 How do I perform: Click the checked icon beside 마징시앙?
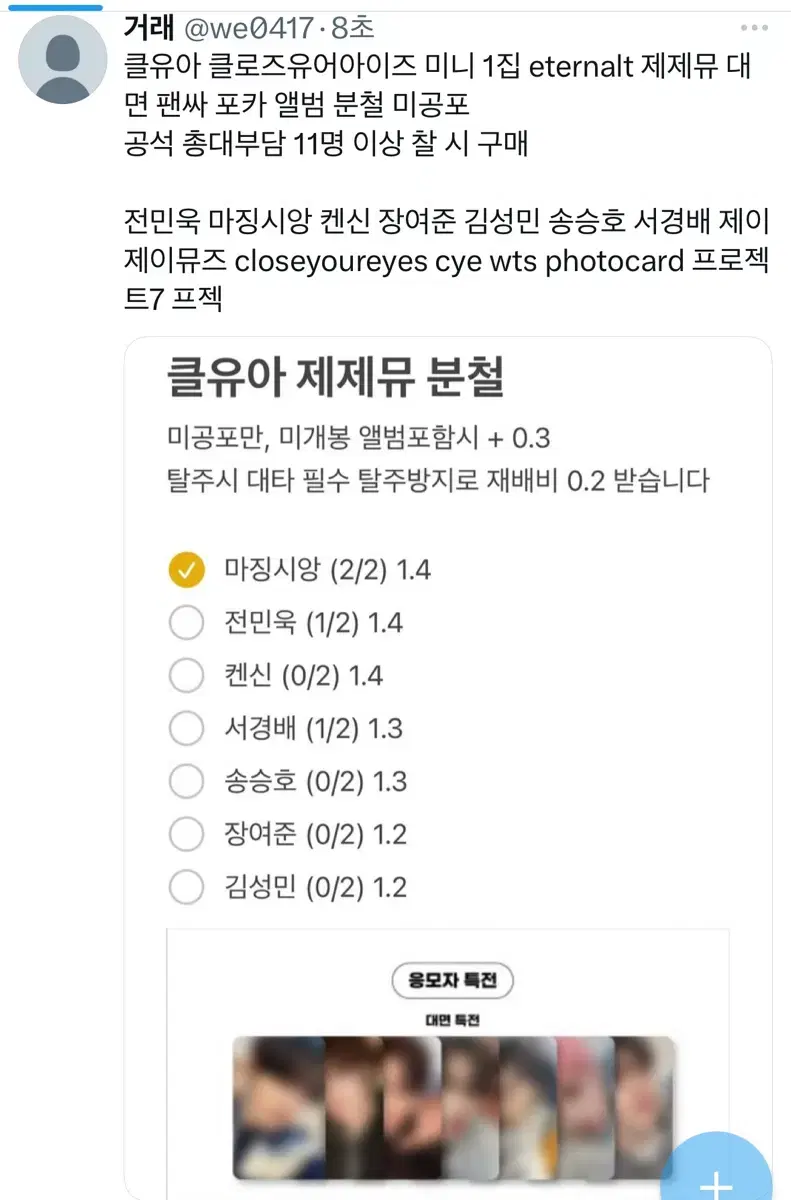tap(186, 568)
